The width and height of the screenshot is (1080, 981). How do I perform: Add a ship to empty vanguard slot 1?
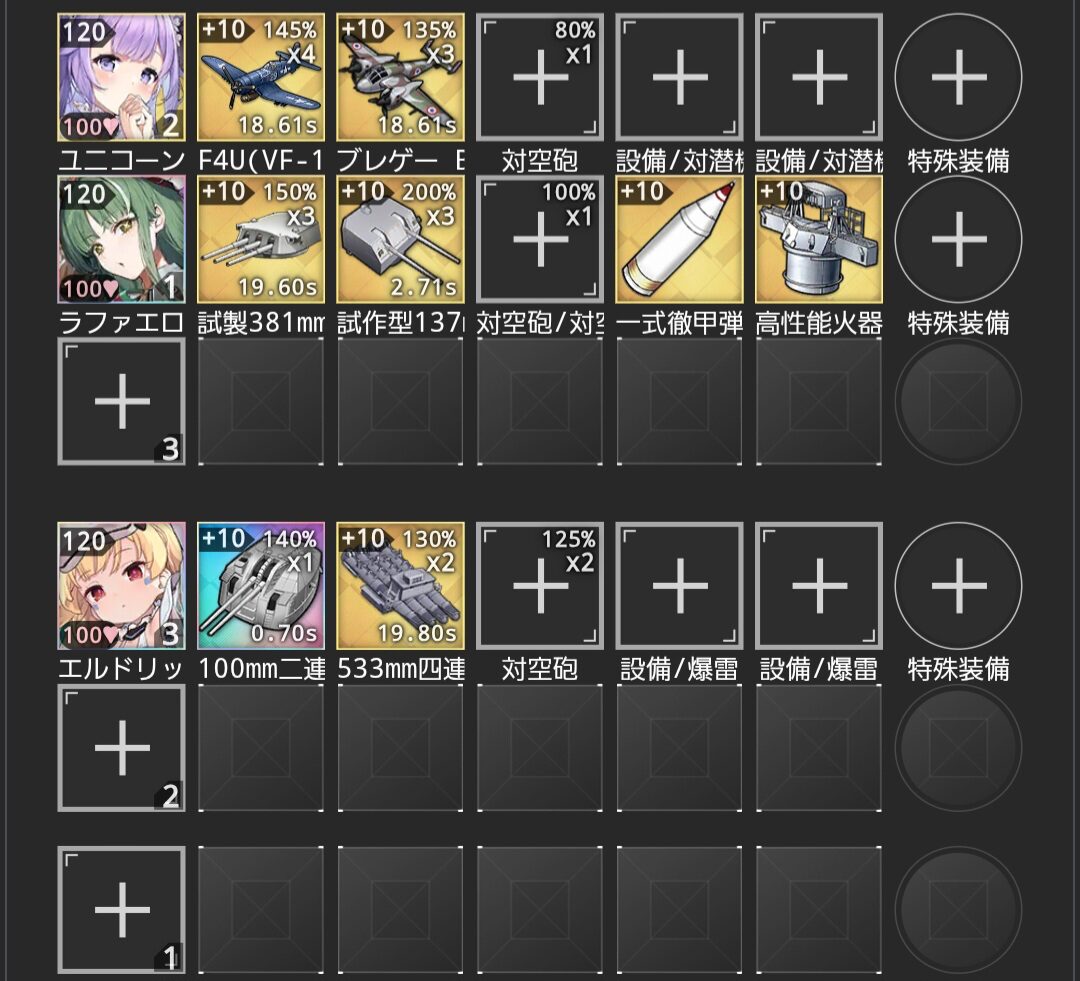[121, 909]
